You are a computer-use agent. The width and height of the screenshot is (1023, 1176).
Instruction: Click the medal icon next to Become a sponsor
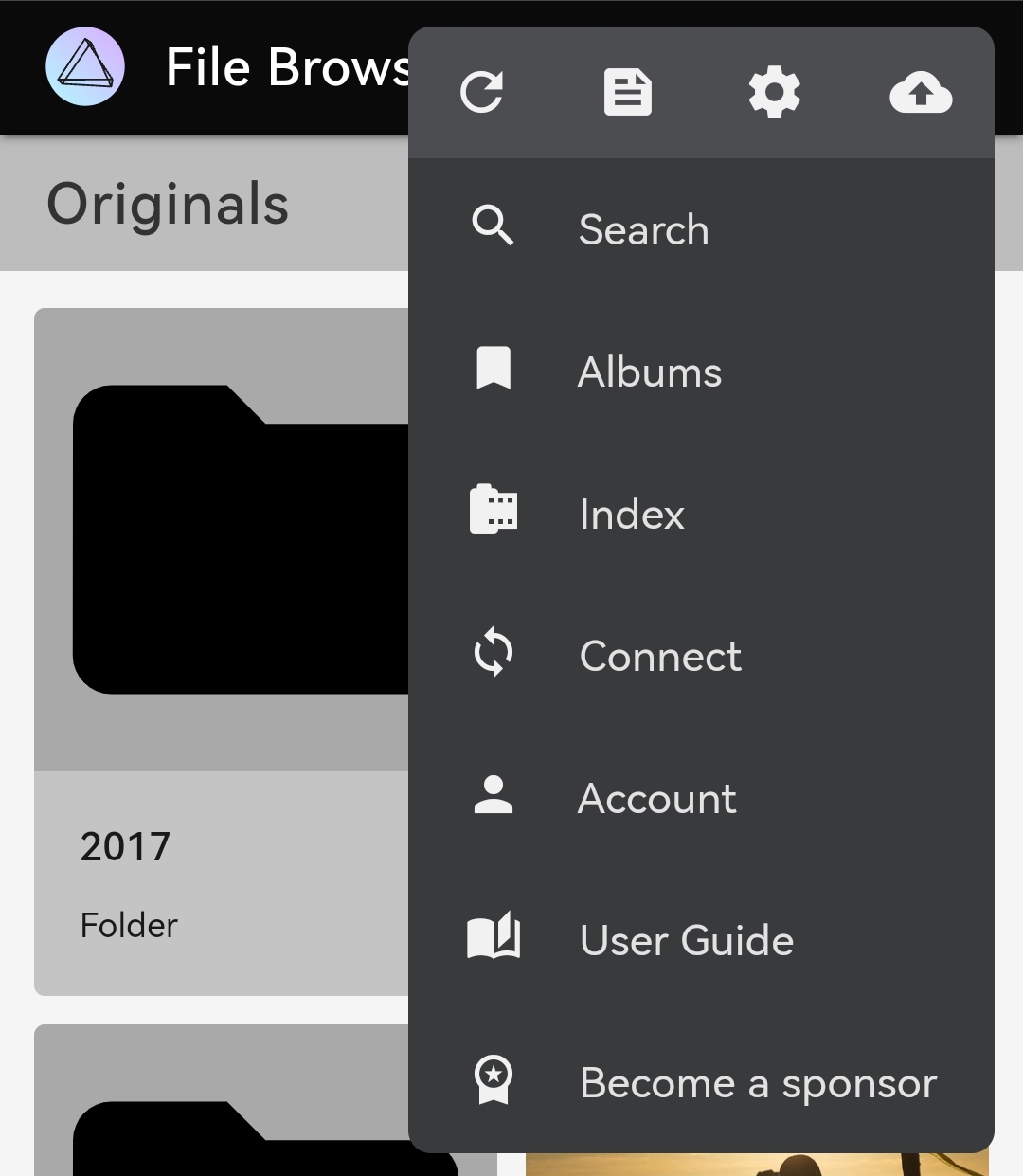pyautogui.click(x=493, y=1080)
